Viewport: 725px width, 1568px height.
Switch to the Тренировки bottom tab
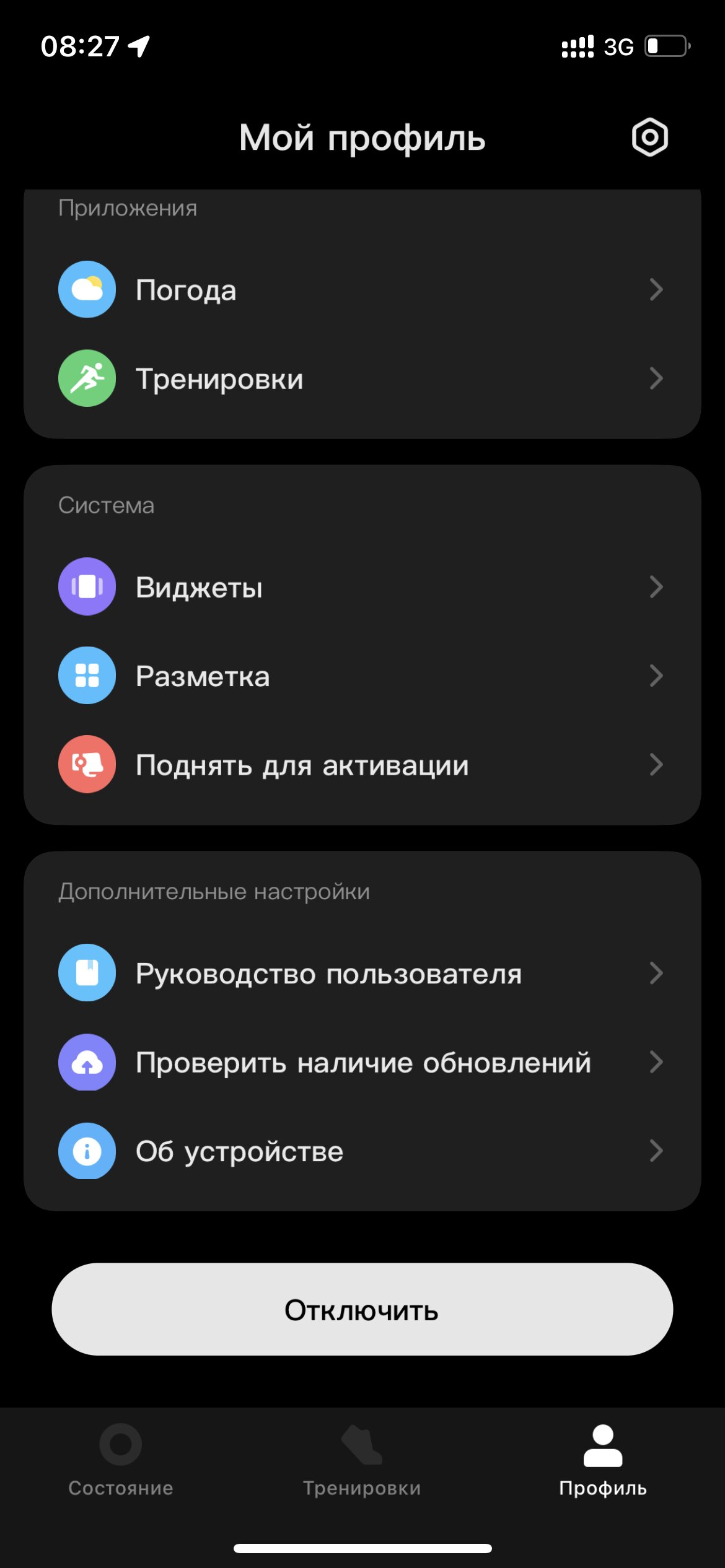[362, 1460]
